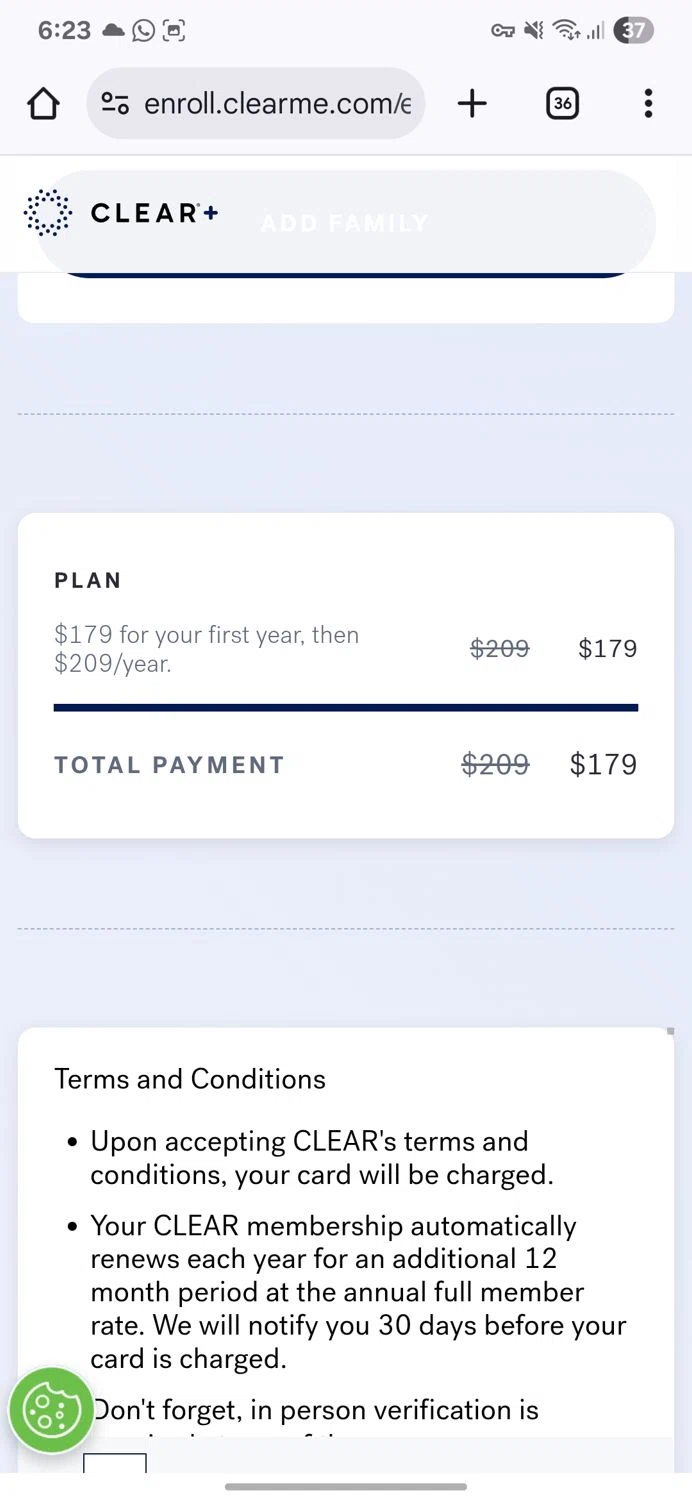Check the terms acceptance checkbox

coord(114,1464)
